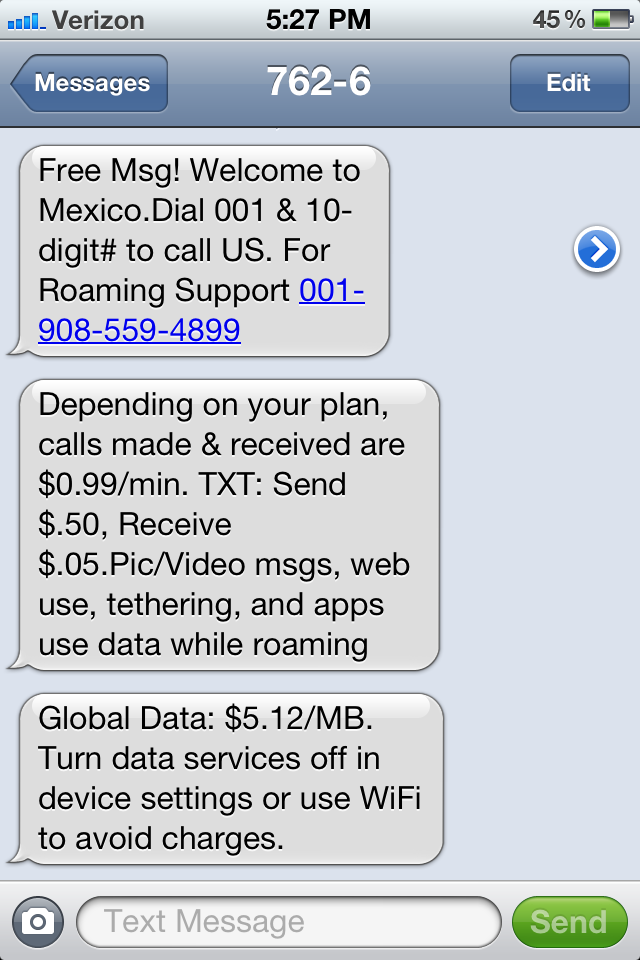640x960 pixels.
Task: Tap the Send button
Action: (x=568, y=921)
